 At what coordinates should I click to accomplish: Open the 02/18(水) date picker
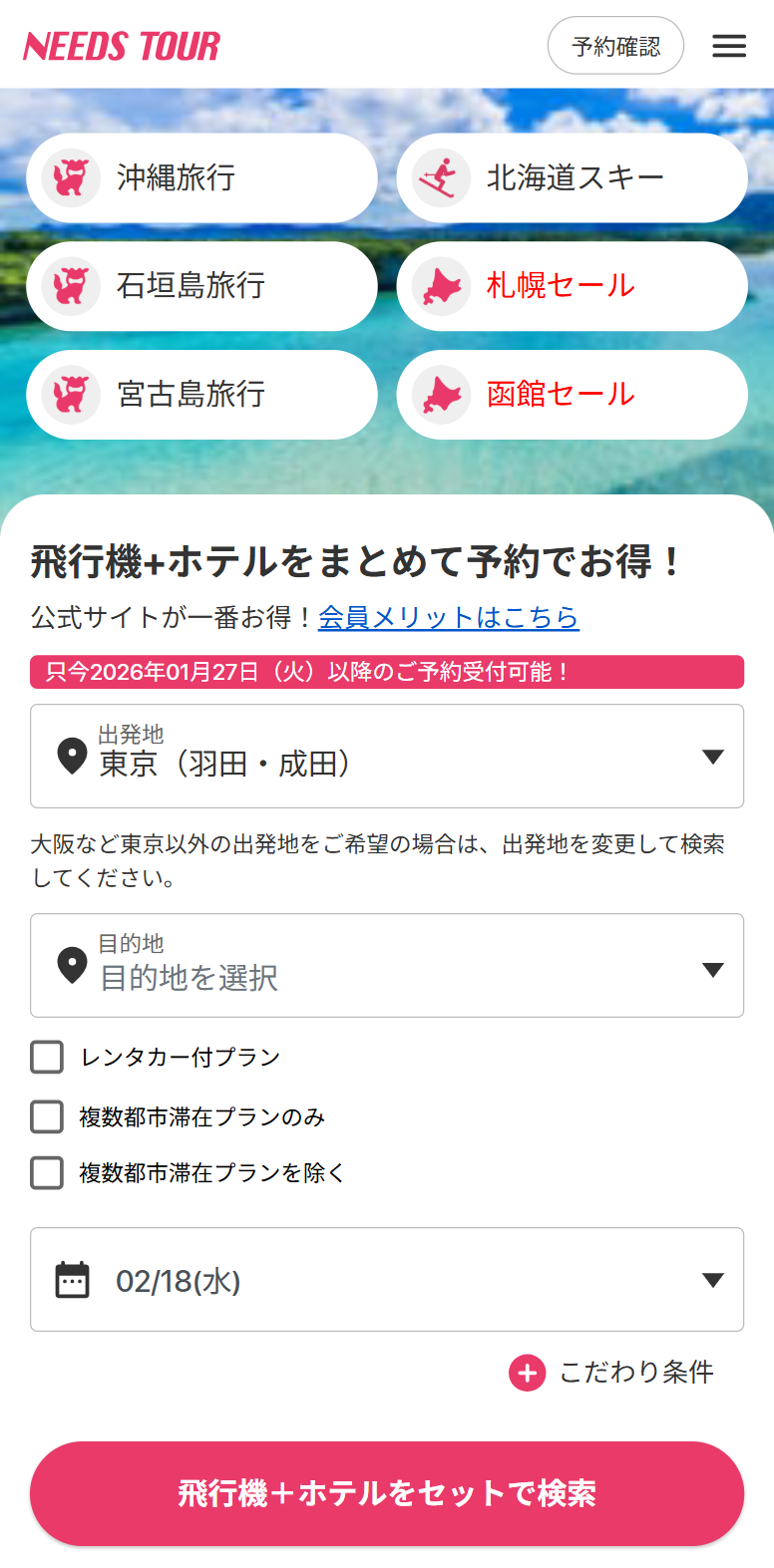coord(387,1280)
